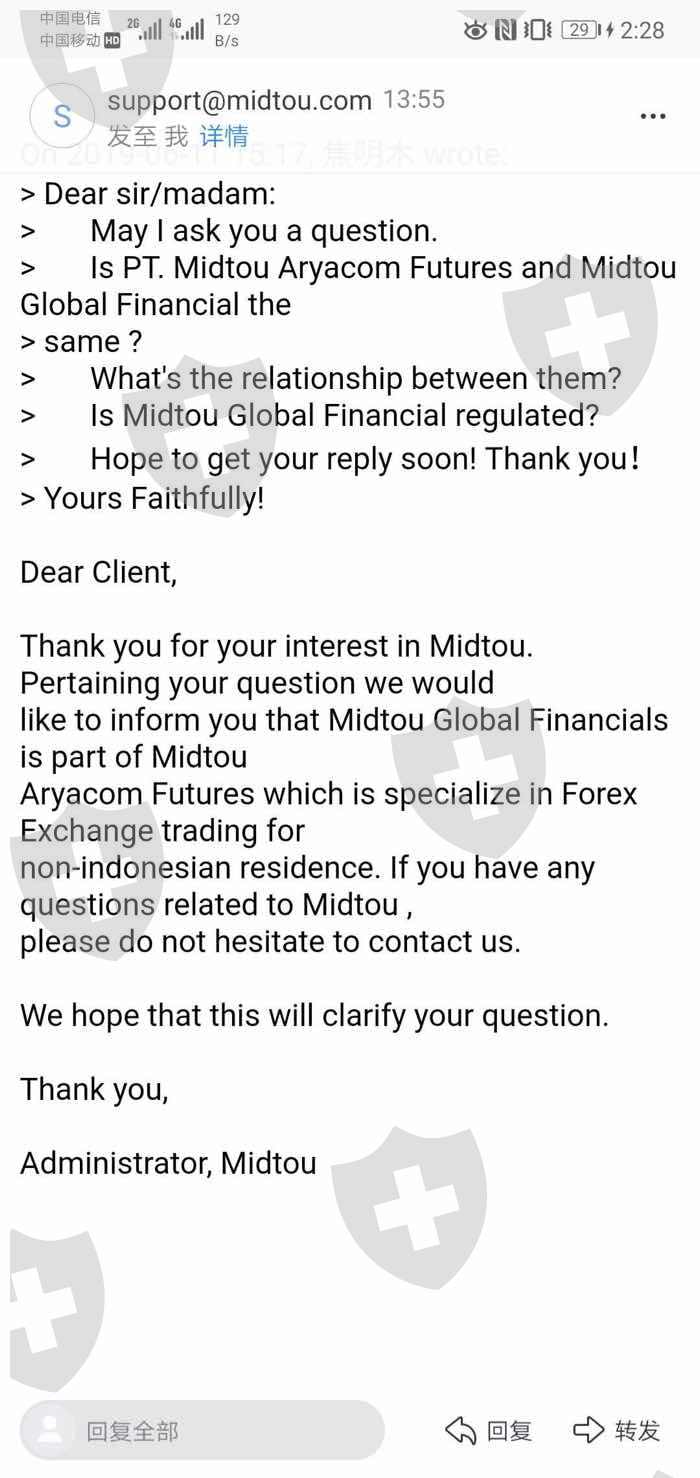Viewport: 700px width, 1478px height.
Task: Tap the 详情 details link
Action: point(224,136)
